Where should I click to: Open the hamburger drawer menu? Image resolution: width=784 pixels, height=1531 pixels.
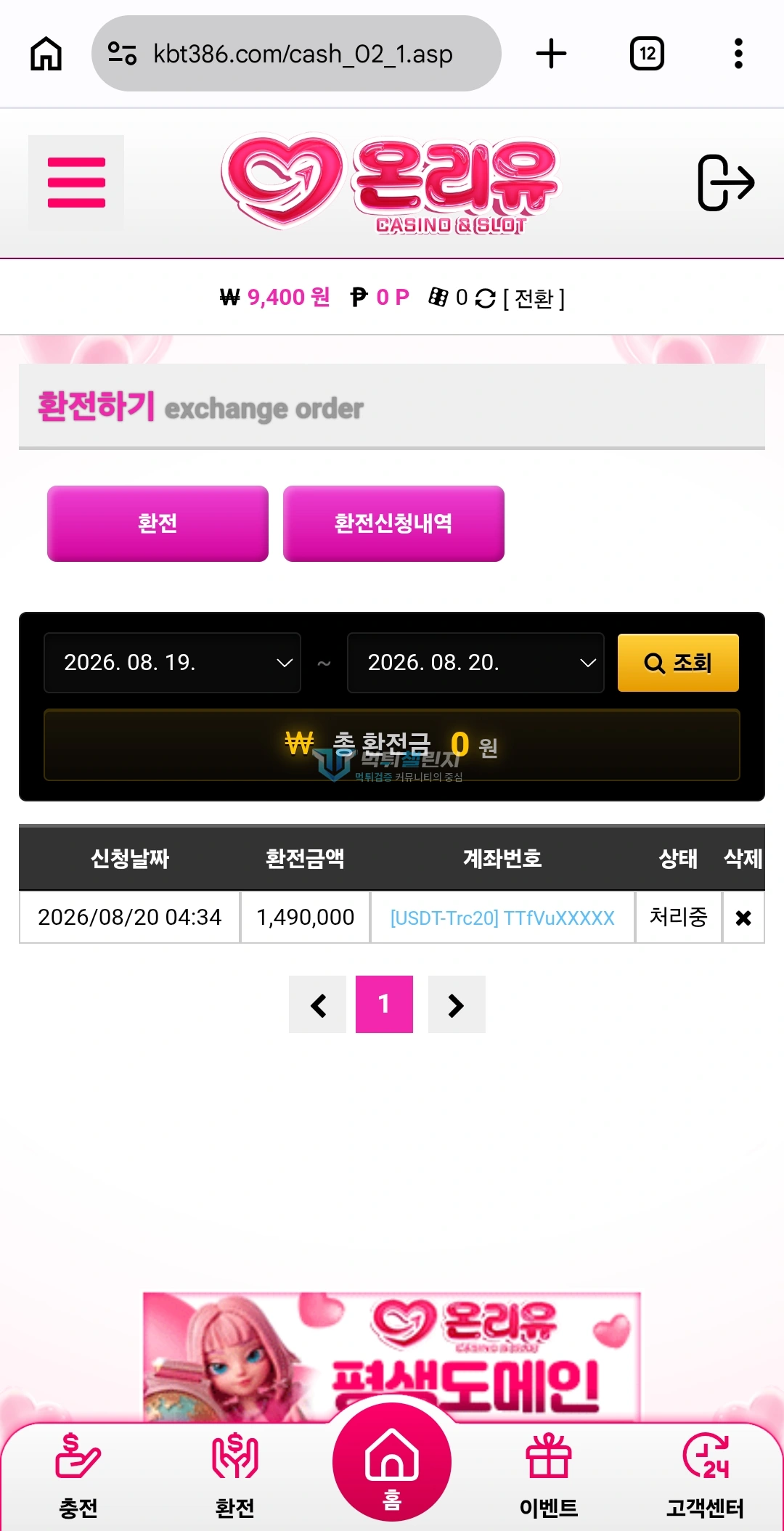pos(76,182)
